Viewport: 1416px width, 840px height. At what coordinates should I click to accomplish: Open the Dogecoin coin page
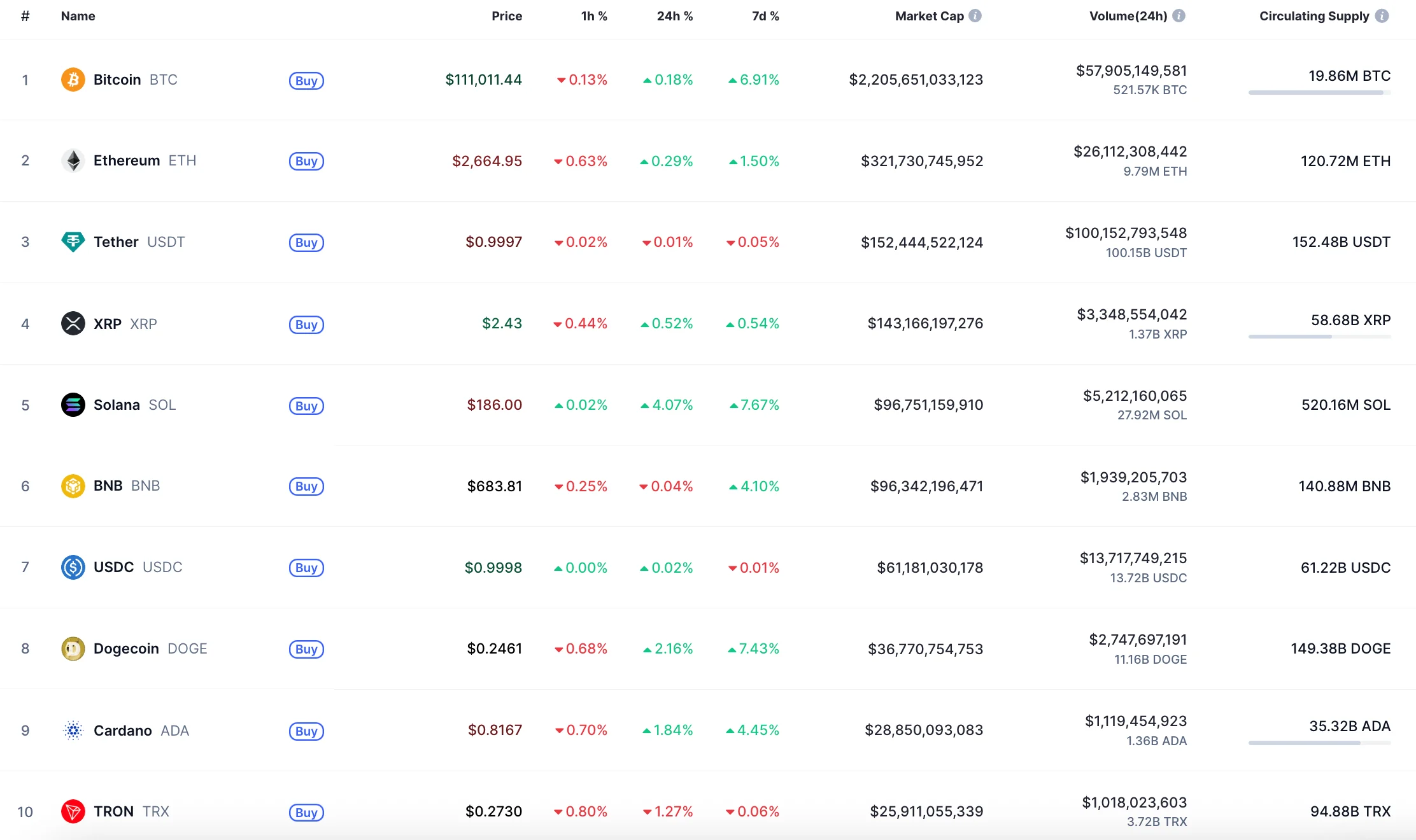[x=126, y=648]
